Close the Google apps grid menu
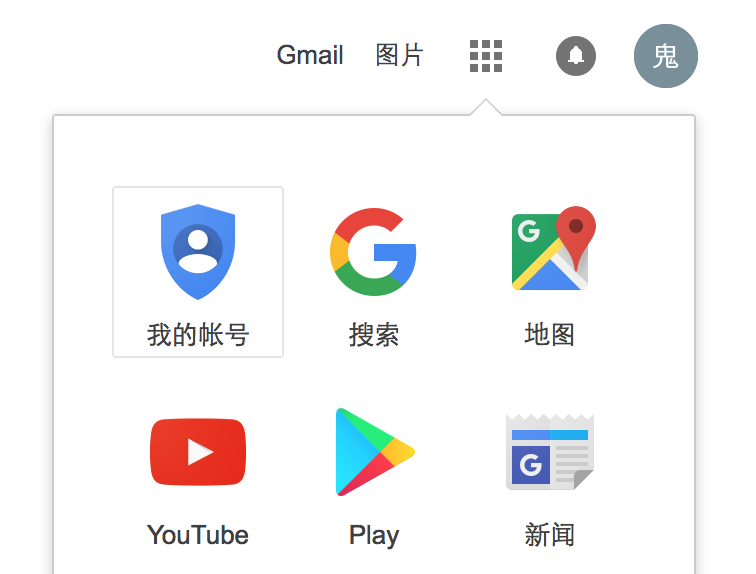This screenshot has height=574, width=756. pyautogui.click(x=486, y=56)
